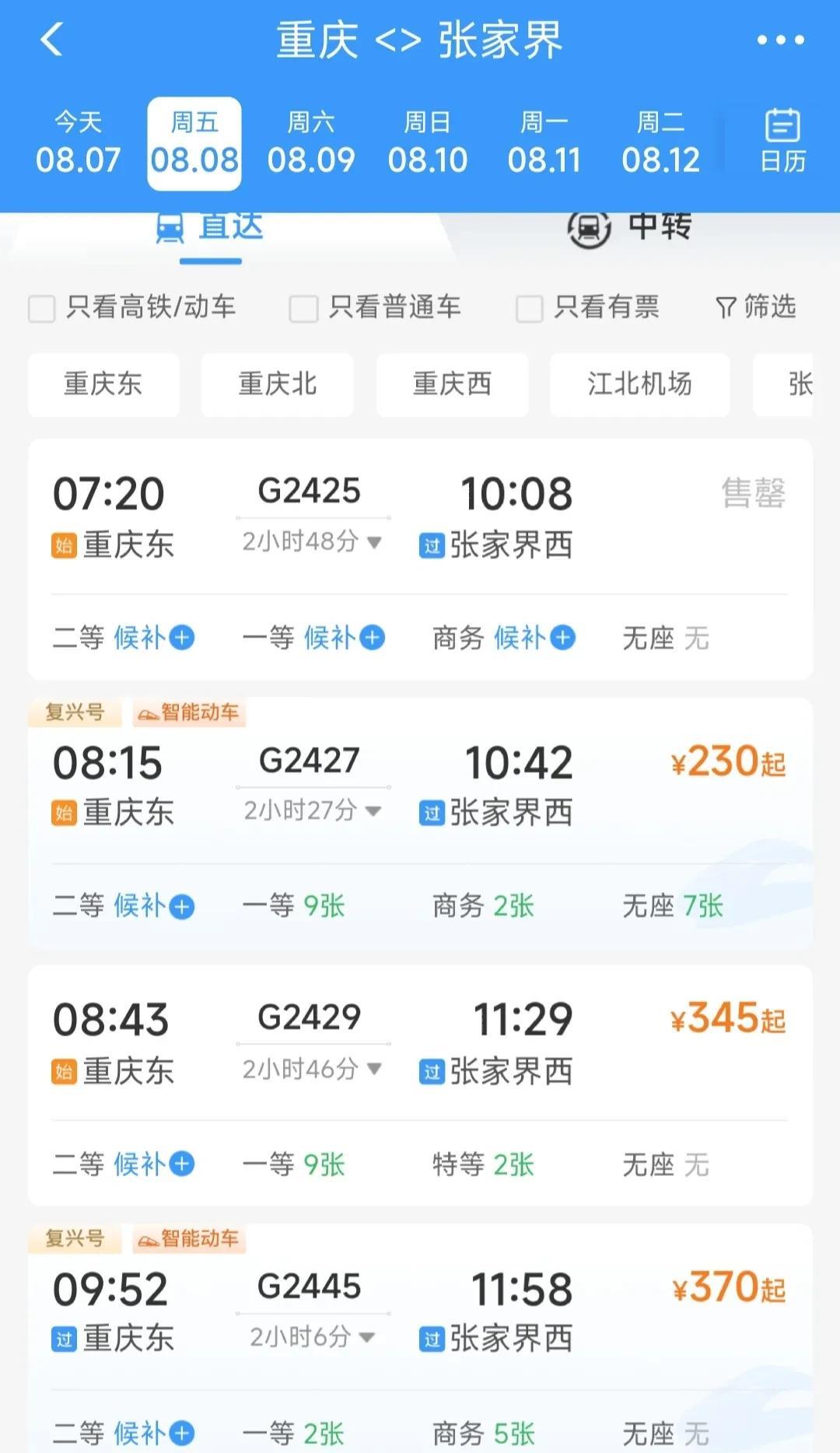Select the date 周二 08.12
The width and height of the screenshot is (840, 1453).
point(660,144)
